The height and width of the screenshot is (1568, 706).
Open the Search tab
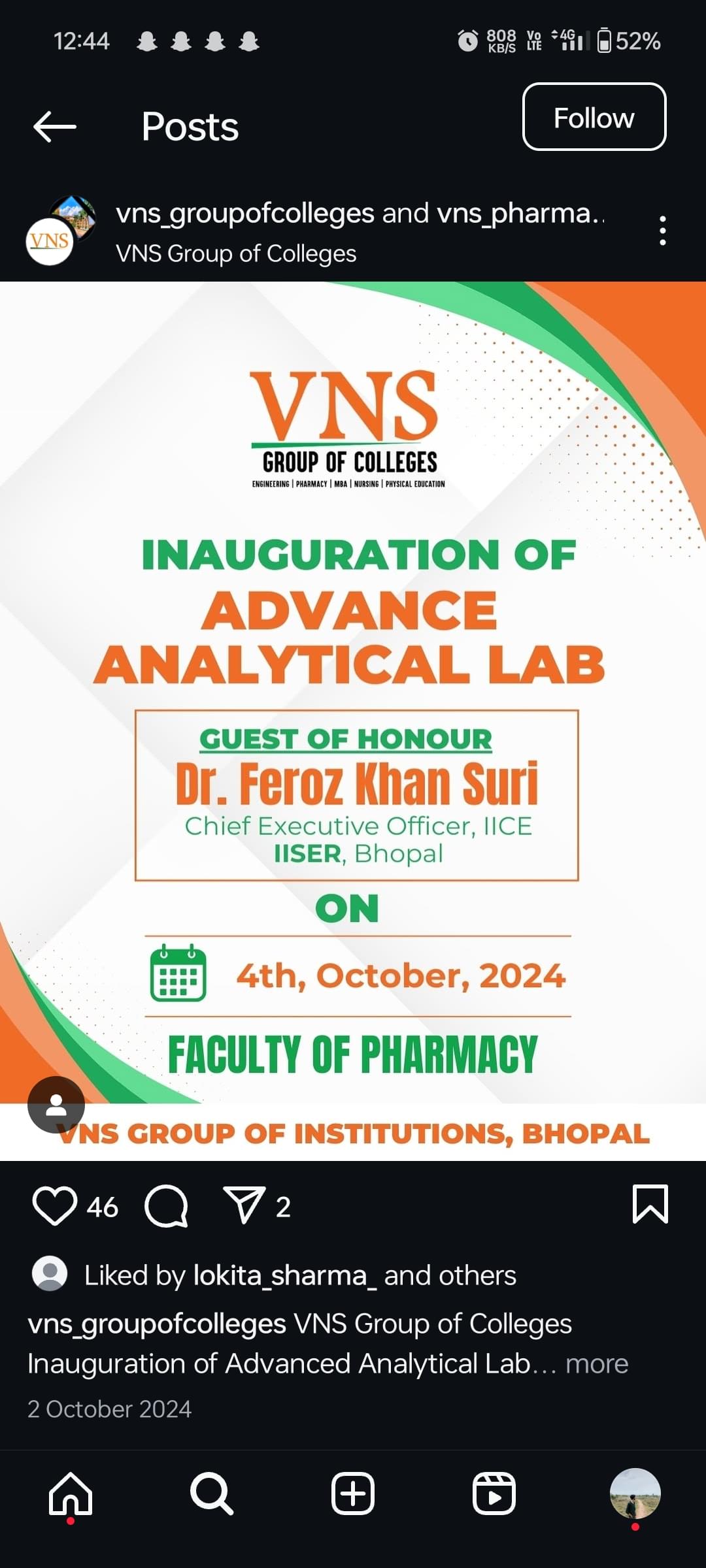211,1494
